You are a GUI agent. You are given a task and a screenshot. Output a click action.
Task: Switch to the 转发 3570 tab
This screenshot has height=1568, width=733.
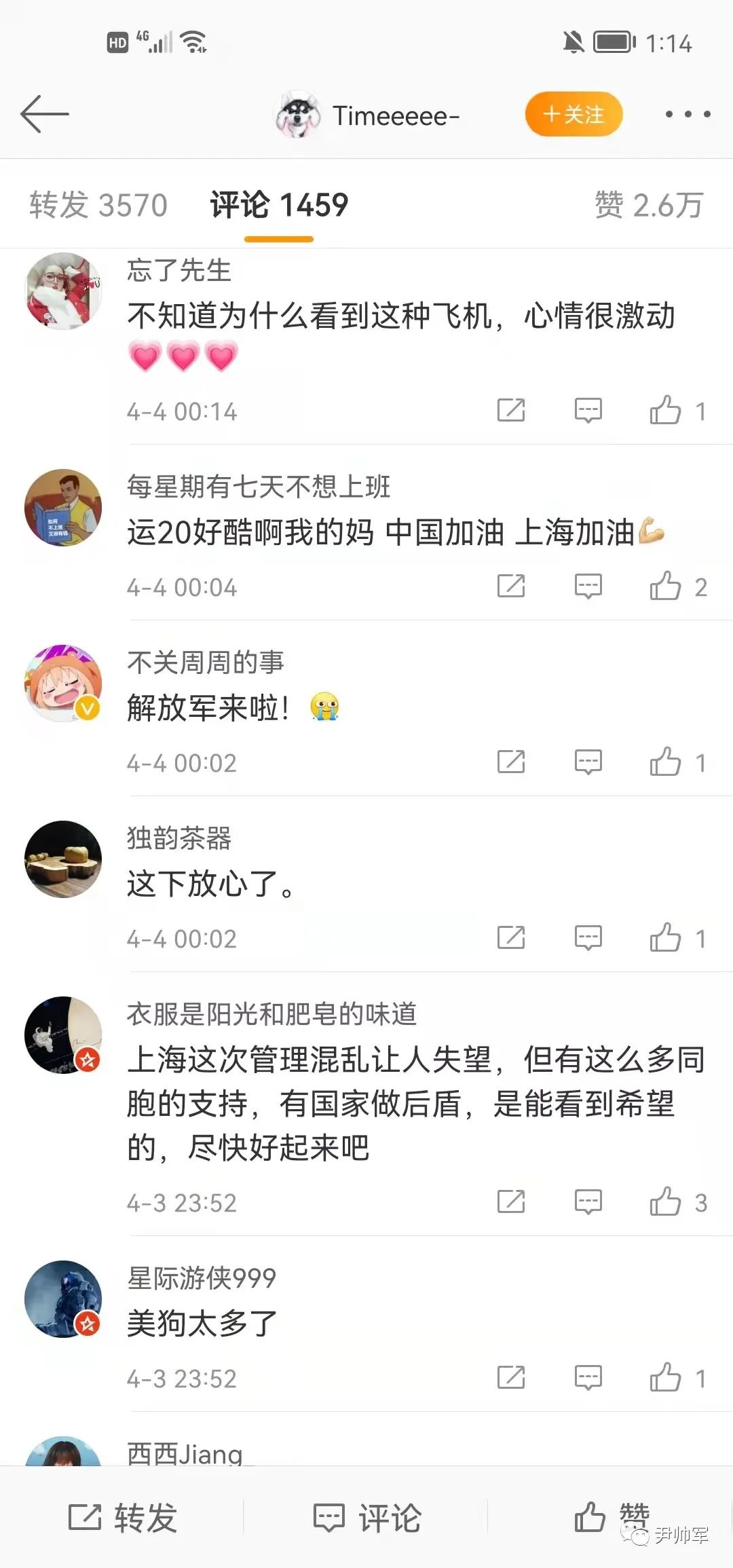pos(98,205)
